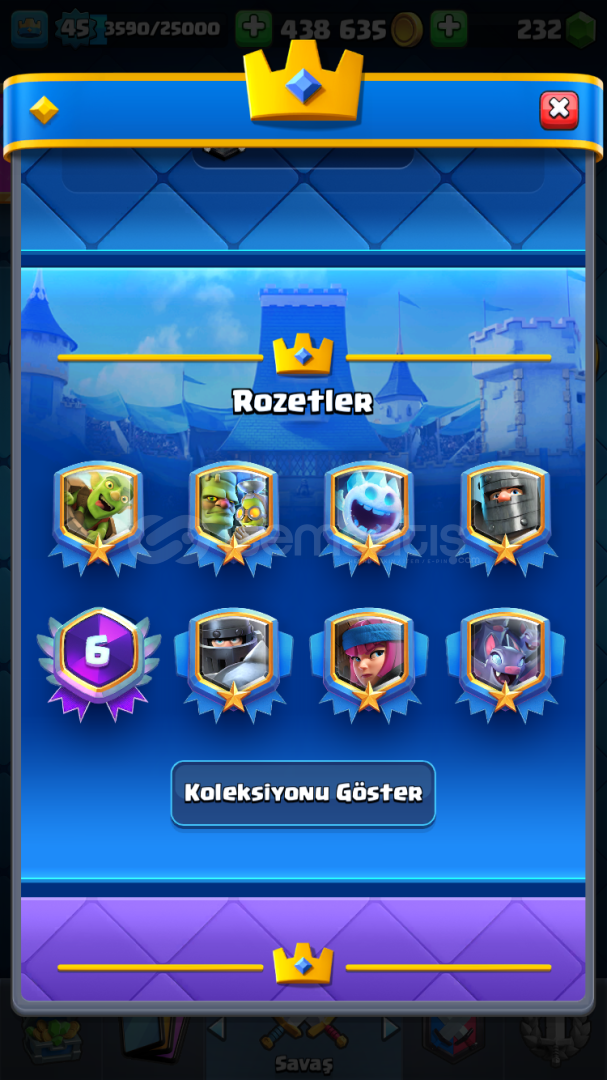Open the Goblin badge

click(99, 517)
